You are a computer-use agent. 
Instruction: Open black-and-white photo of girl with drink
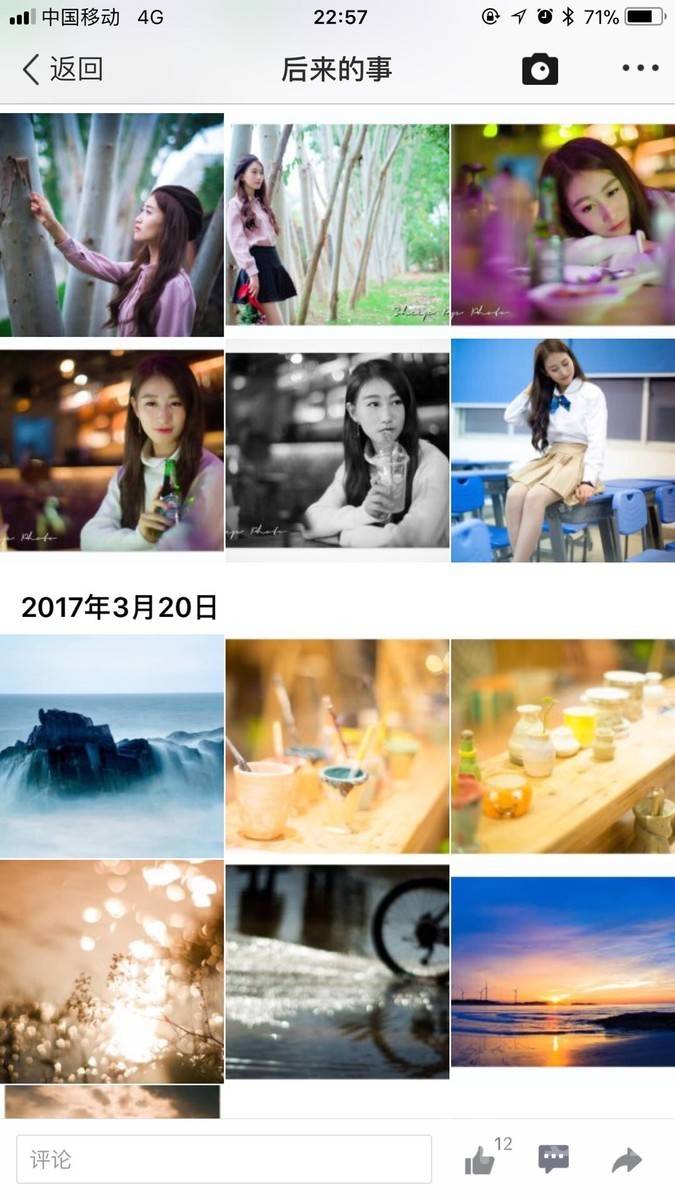click(x=337, y=450)
